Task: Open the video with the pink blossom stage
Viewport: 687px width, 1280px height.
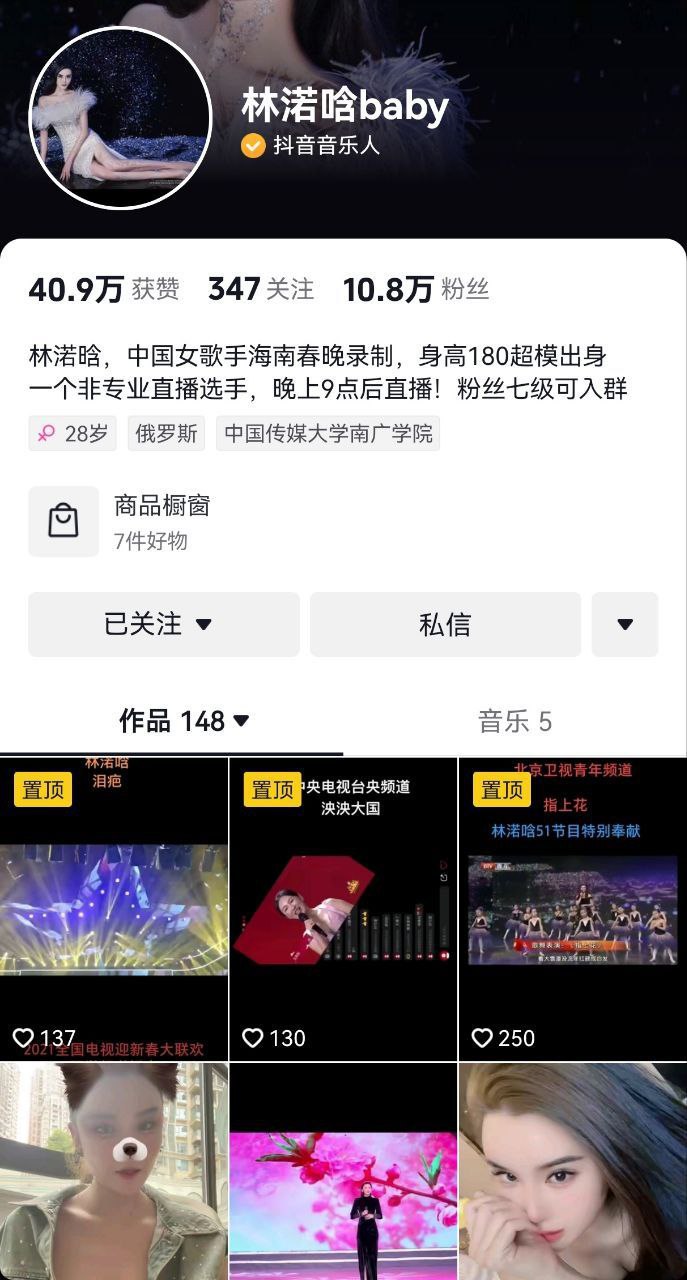Action: point(343,1170)
